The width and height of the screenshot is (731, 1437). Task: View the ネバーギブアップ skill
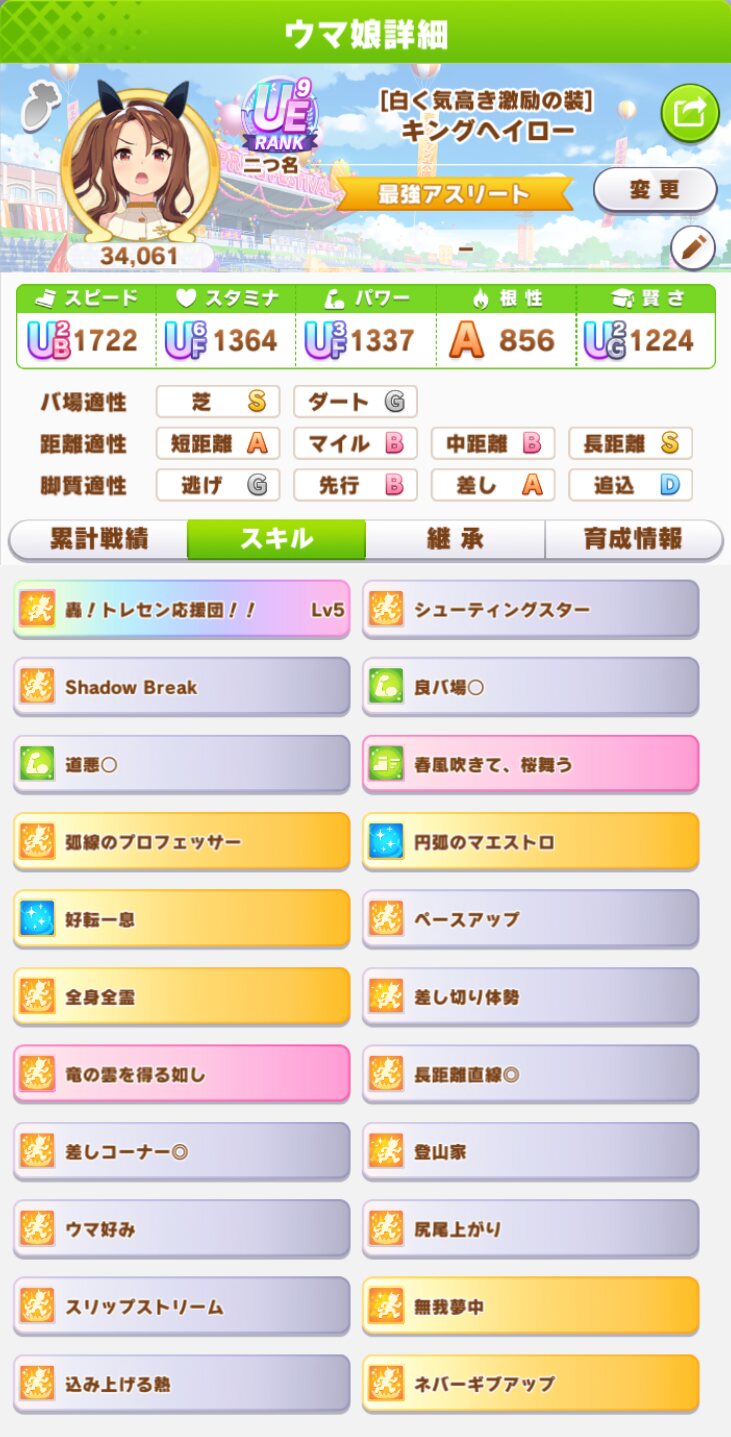coord(530,1384)
